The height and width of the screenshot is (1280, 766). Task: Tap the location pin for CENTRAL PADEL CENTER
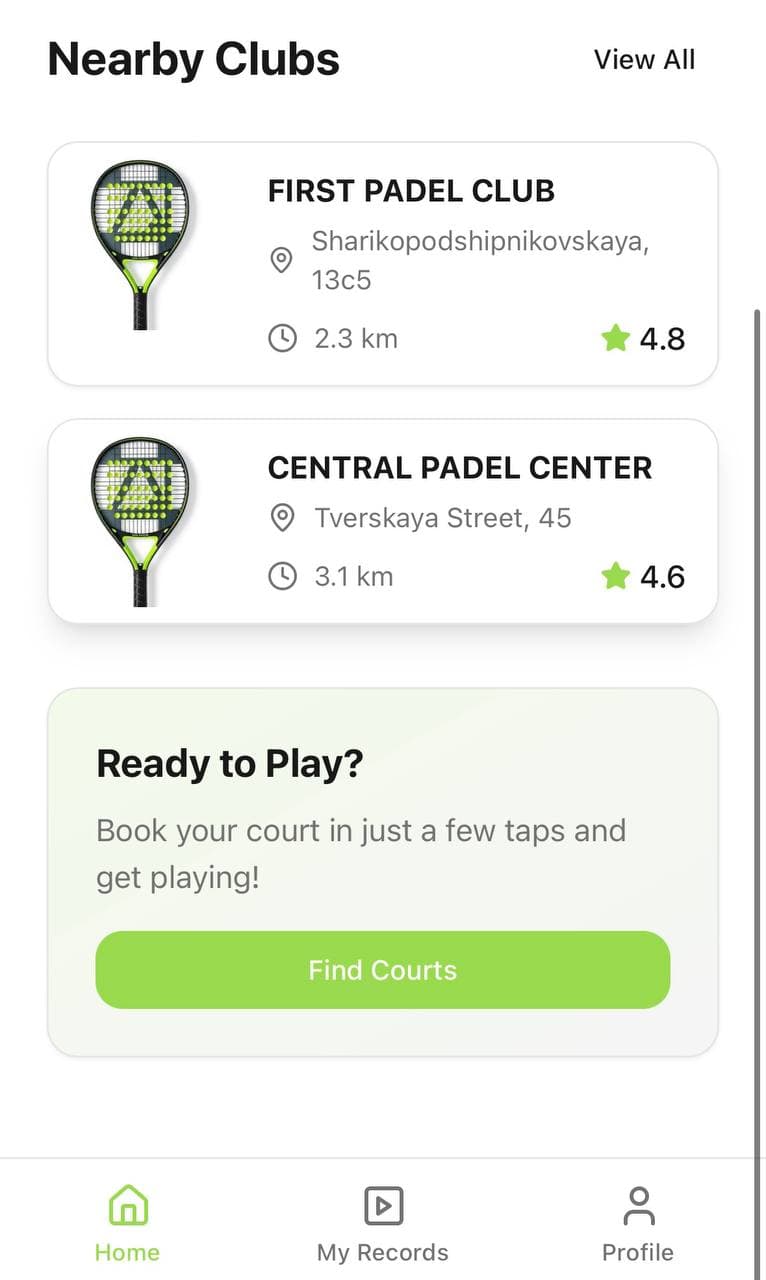tap(283, 518)
